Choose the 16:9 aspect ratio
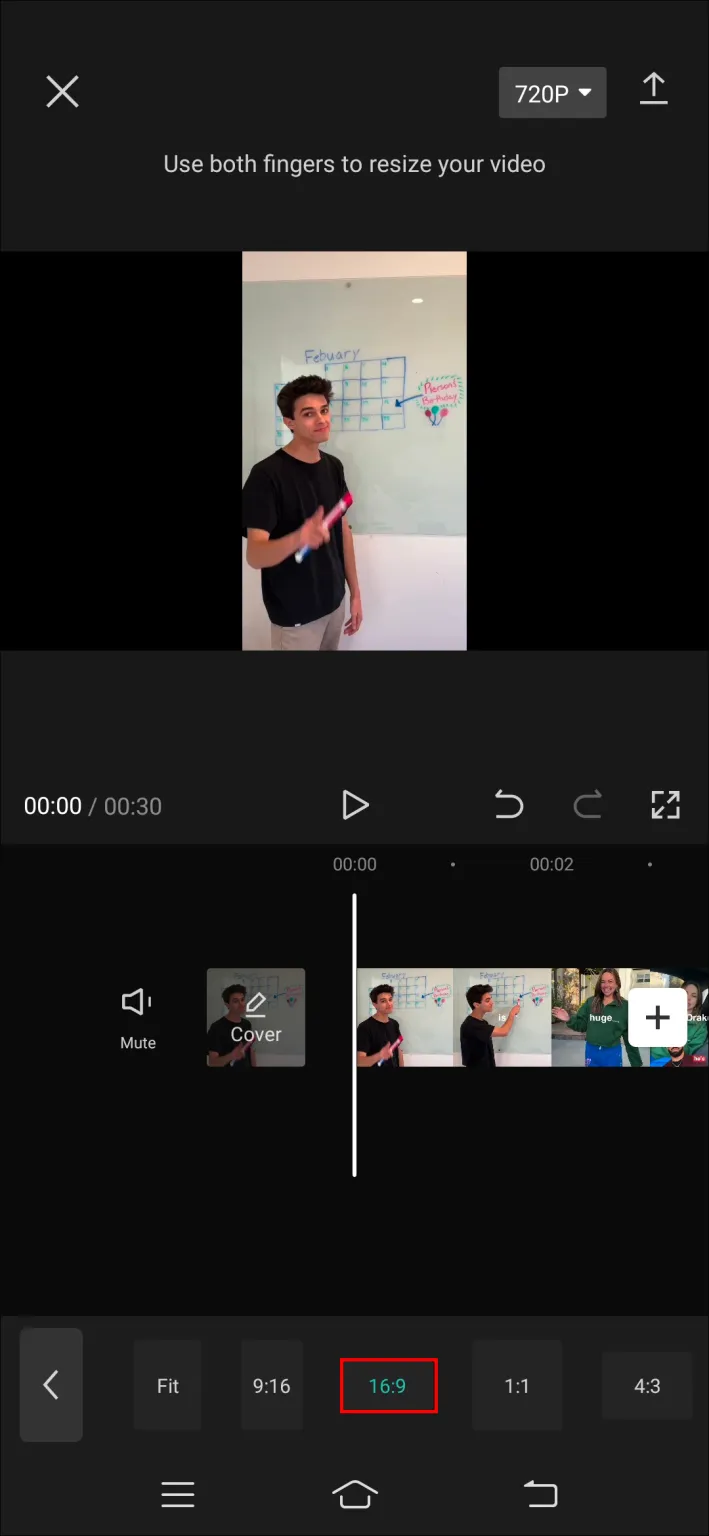This screenshot has width=709, height=1536. pos(388,1386)
